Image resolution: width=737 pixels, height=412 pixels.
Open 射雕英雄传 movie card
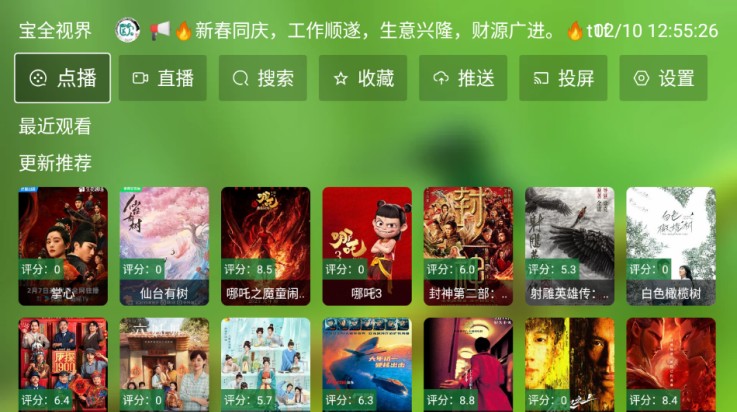569,245
